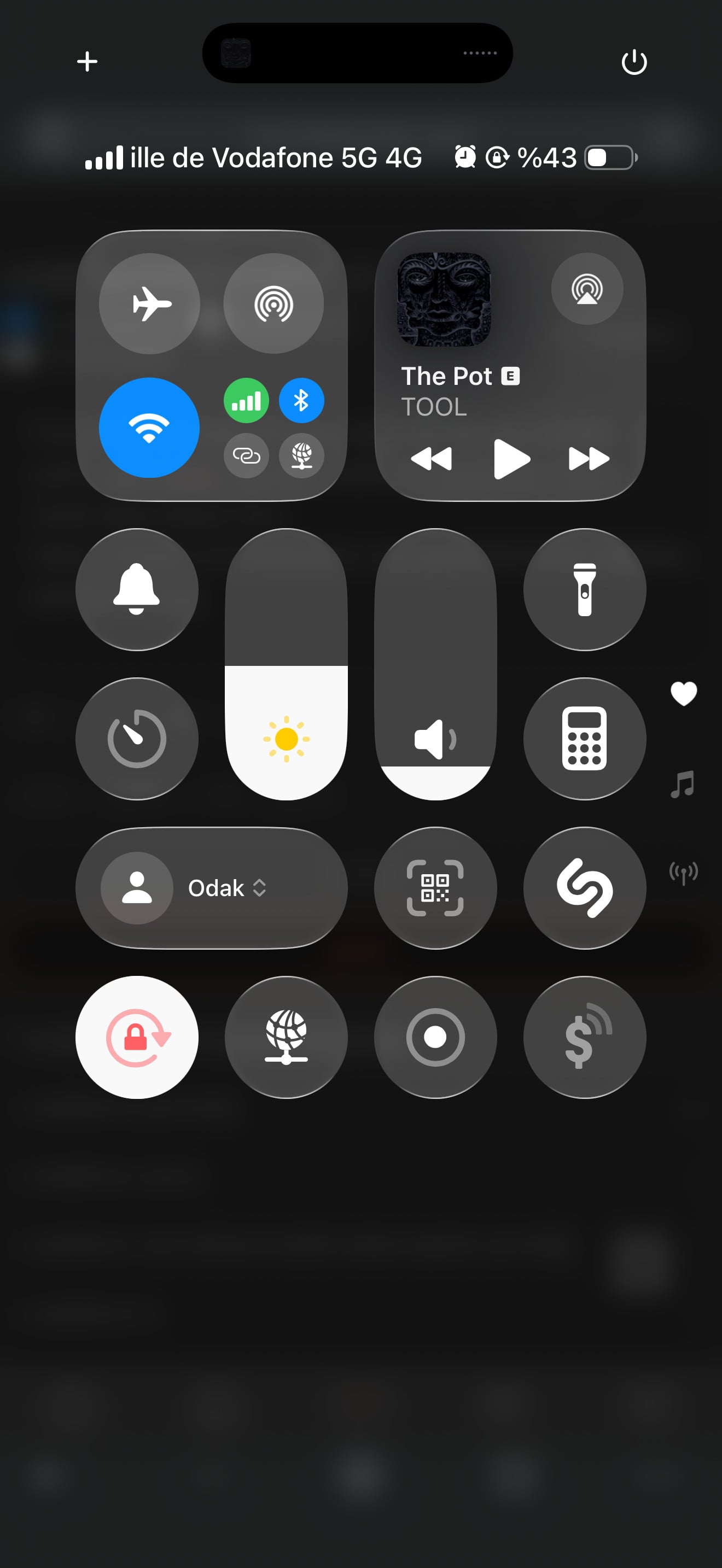Play The Pot by TOOL
This screenshot has height=1568, width=722.
tap(511, 458)
